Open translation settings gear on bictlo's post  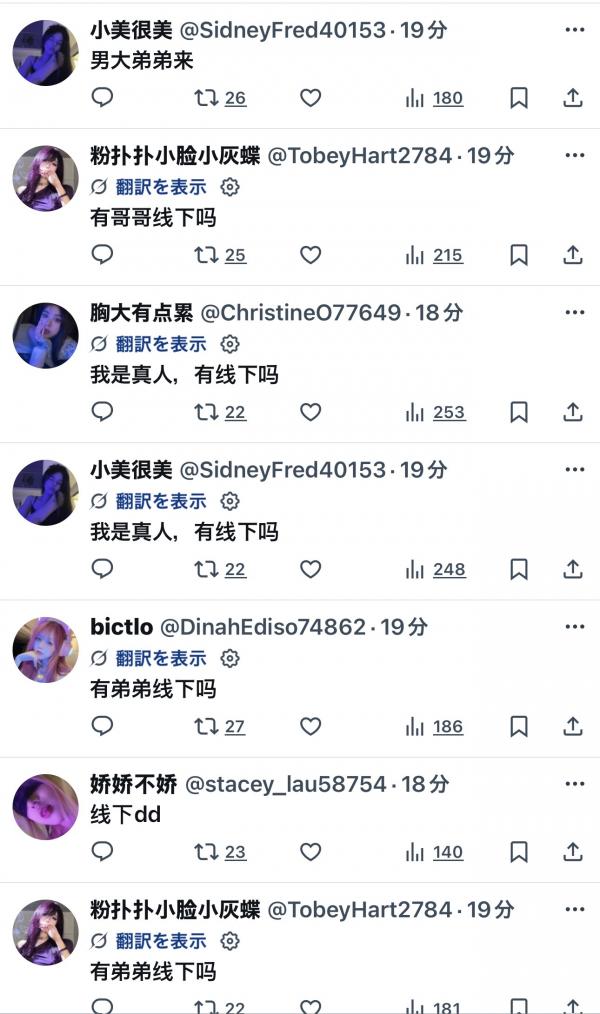(x=230, y=658)
